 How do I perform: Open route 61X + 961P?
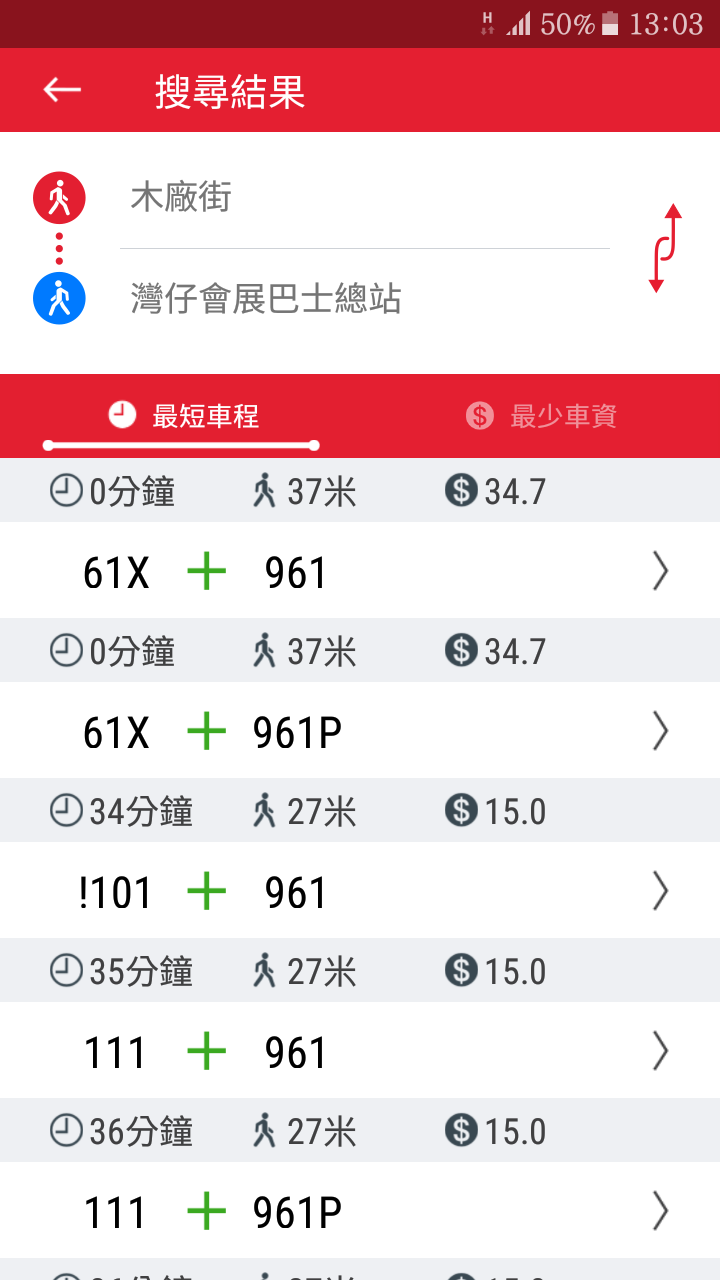360,732
